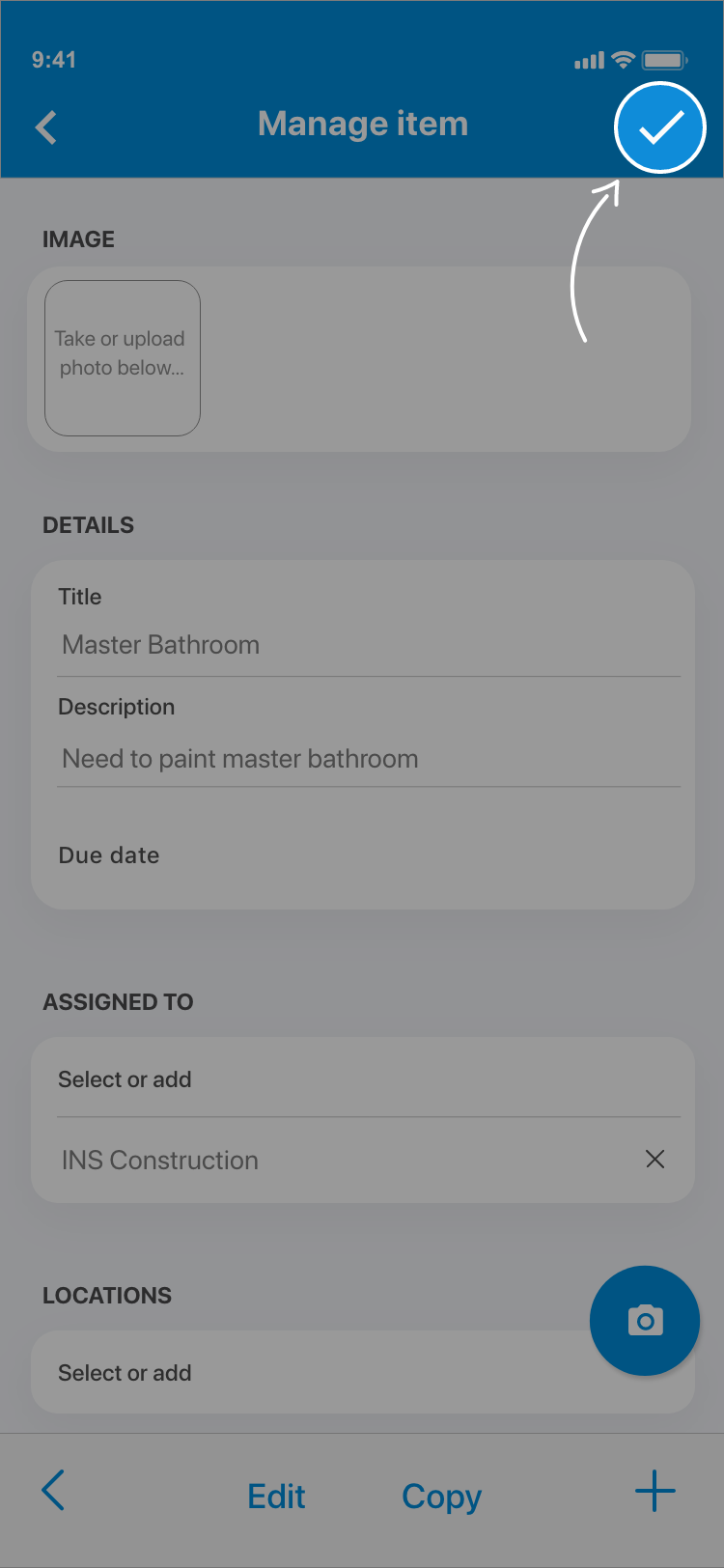Add new item with plus icon

pyautogui.click(x=655, y=1491)
